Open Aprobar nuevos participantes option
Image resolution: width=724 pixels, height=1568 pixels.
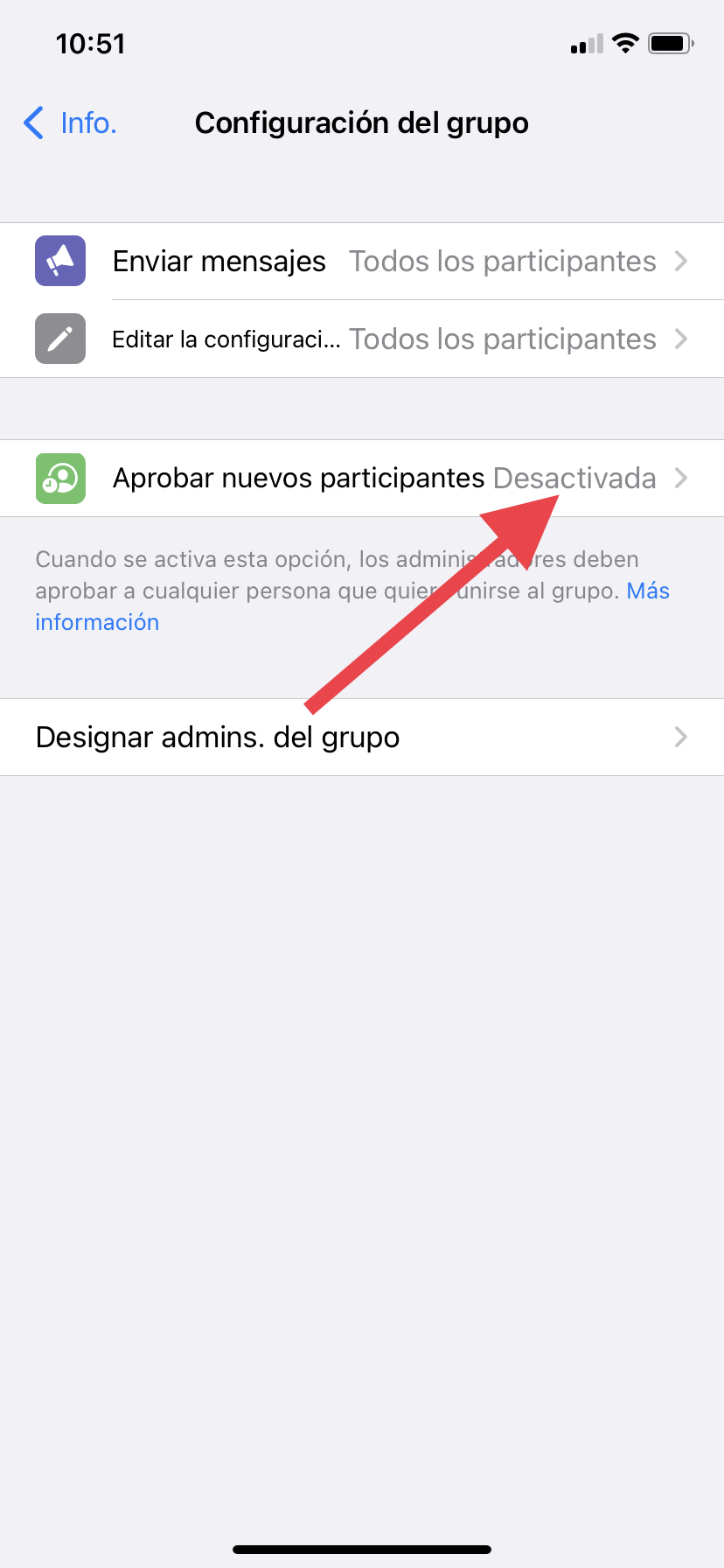[x=362, y=479]
